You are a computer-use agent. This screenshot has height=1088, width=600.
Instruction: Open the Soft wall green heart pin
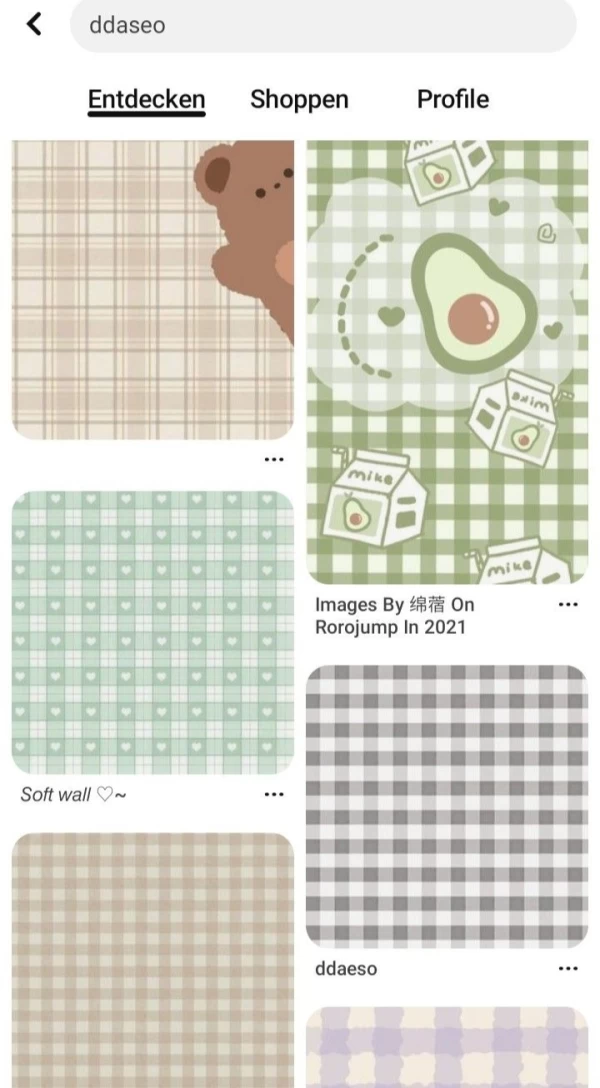tap(152, 632)
